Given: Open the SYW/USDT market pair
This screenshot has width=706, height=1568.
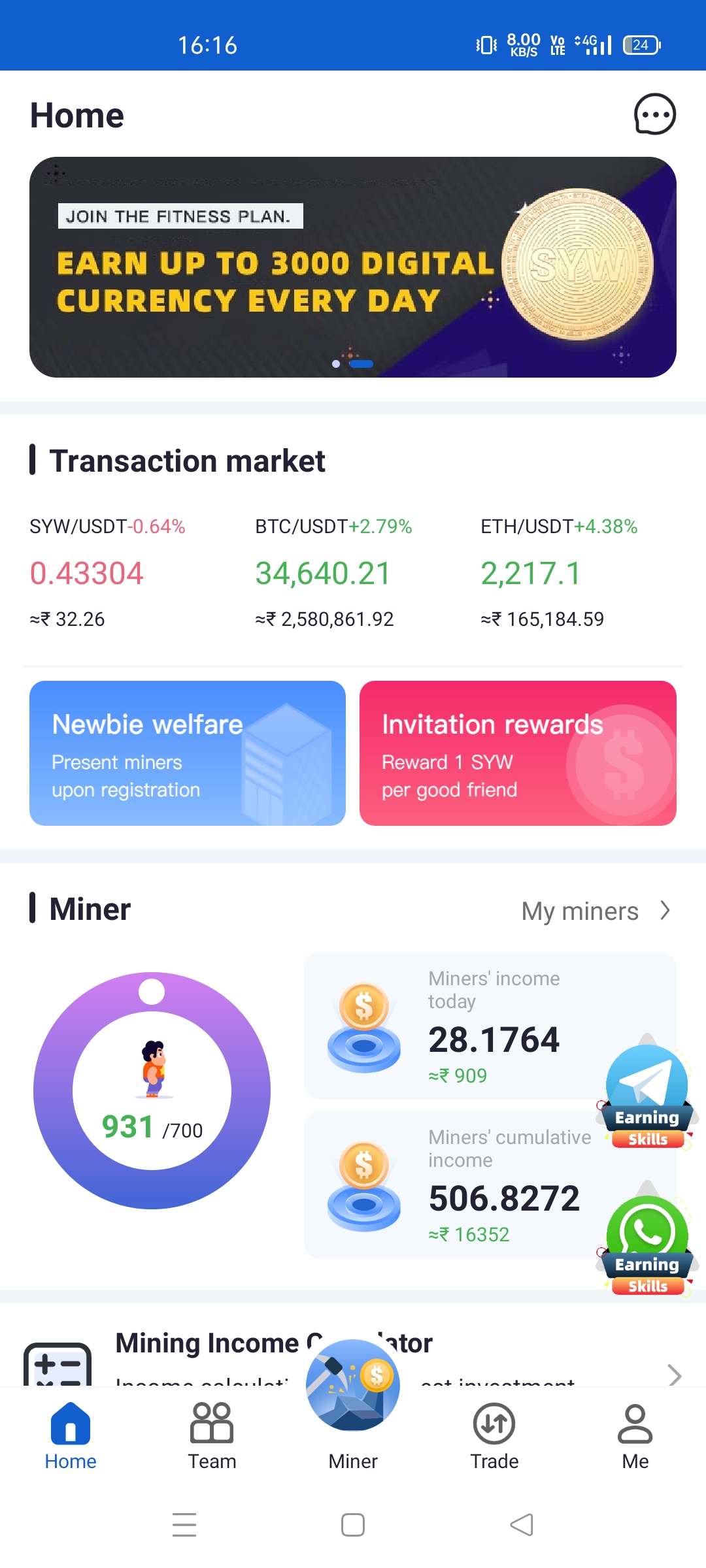Looking at the screenshot, I should tap(108, 572).
